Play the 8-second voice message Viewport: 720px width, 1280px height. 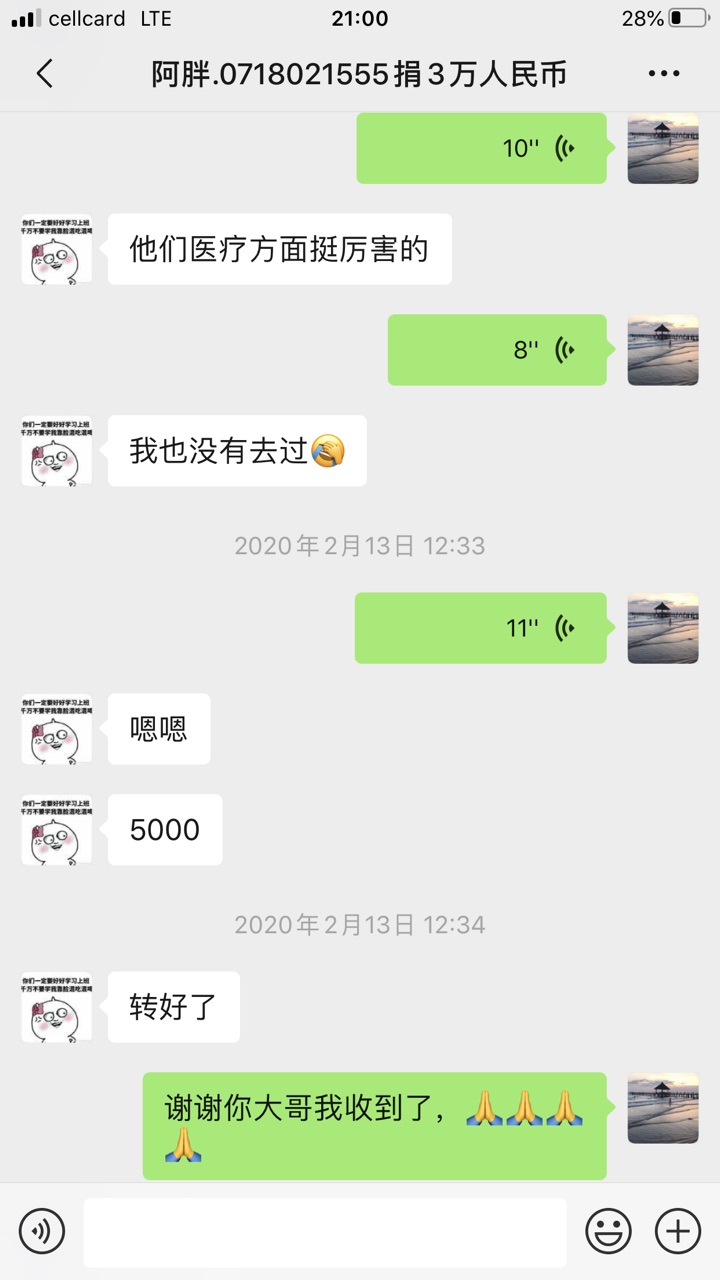tap(497, 350)
